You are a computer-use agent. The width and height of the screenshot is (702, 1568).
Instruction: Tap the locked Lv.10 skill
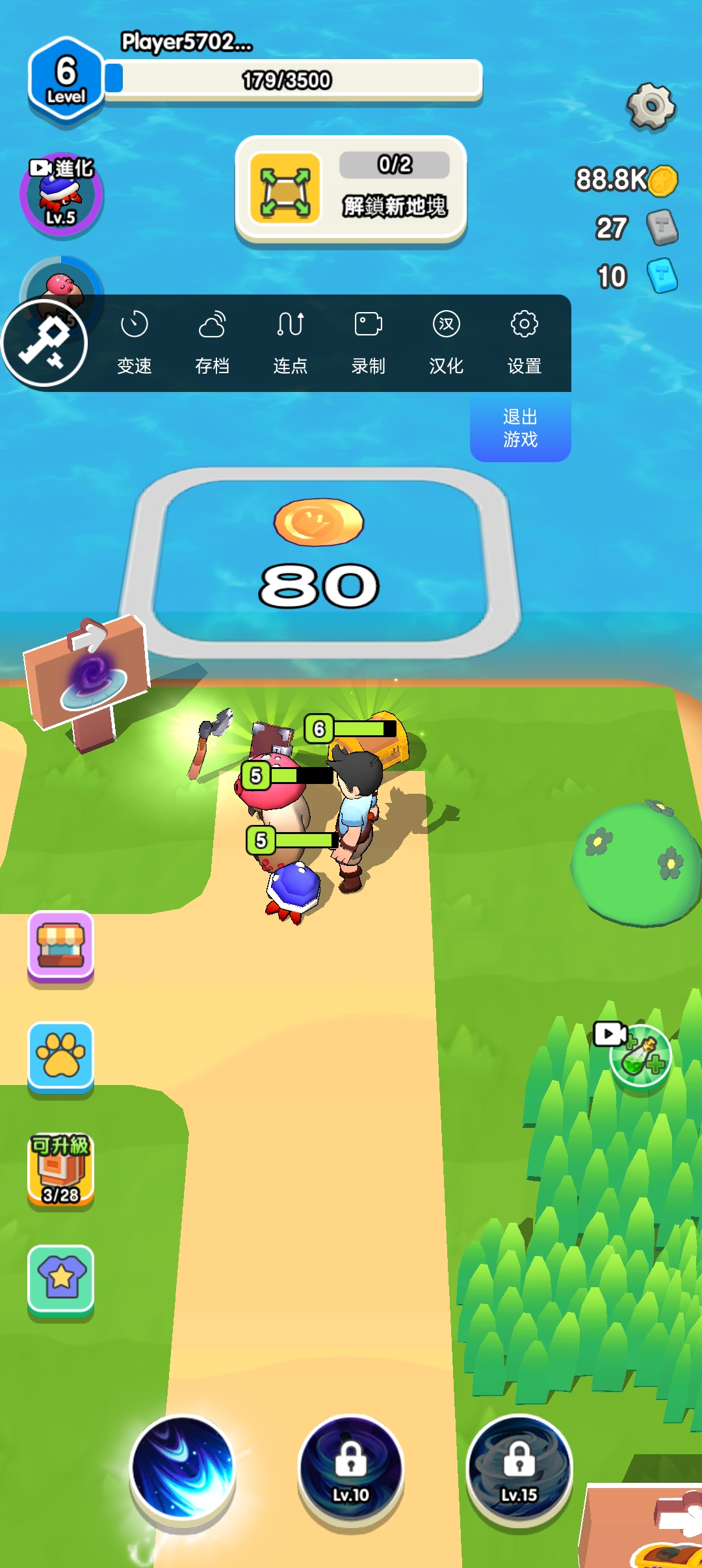[x=351, y=1469]
